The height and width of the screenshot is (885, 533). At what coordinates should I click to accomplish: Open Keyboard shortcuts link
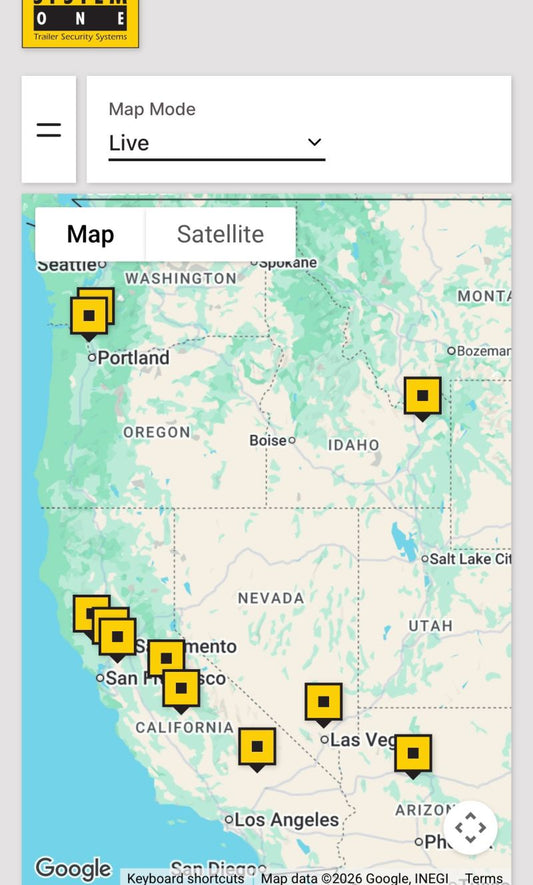[185, 878]
